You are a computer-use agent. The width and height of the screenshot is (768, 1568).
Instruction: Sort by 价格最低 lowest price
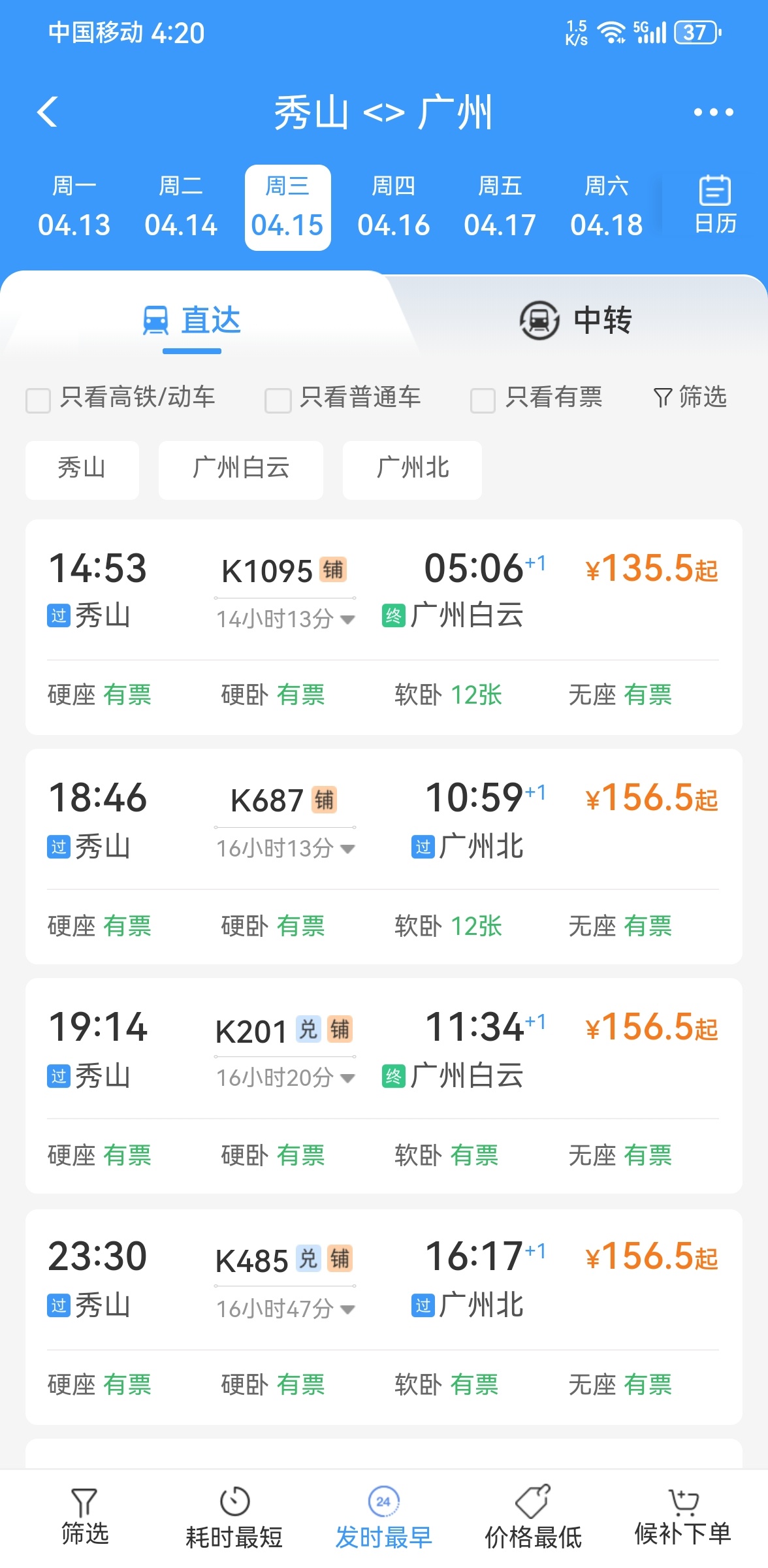coord(533,1518)
